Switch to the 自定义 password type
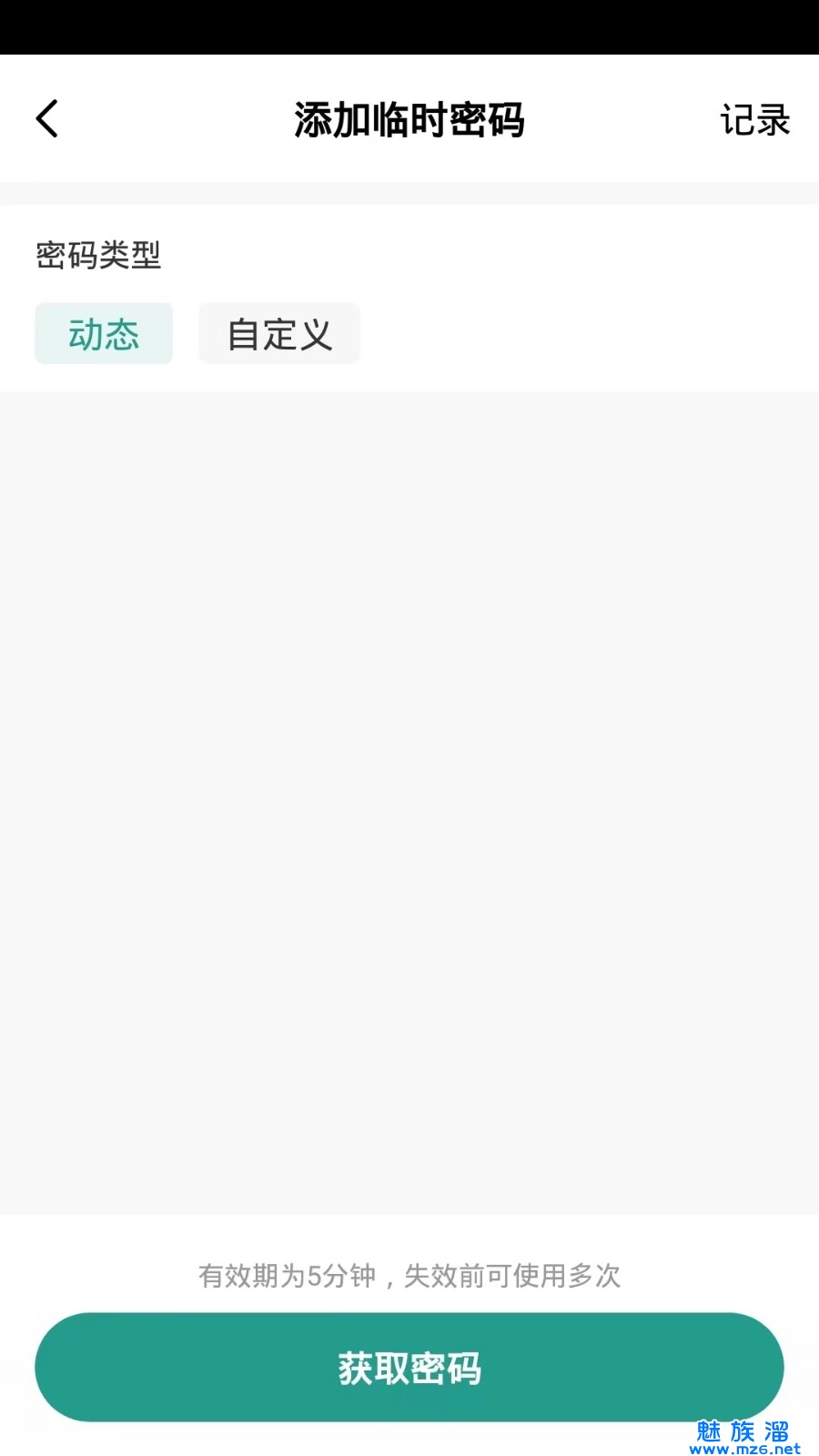 coord(279,334)
